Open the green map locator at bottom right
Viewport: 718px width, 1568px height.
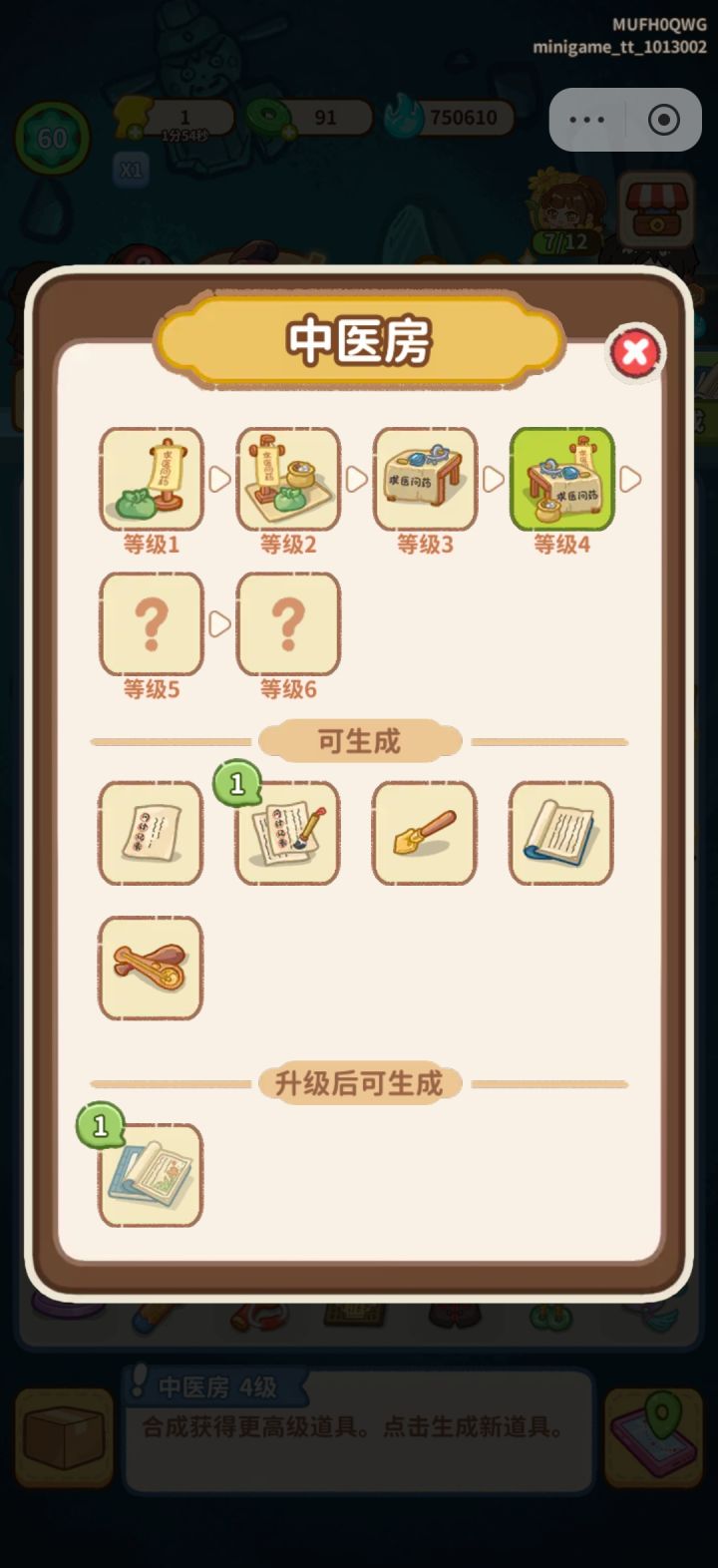[656, 1434]
